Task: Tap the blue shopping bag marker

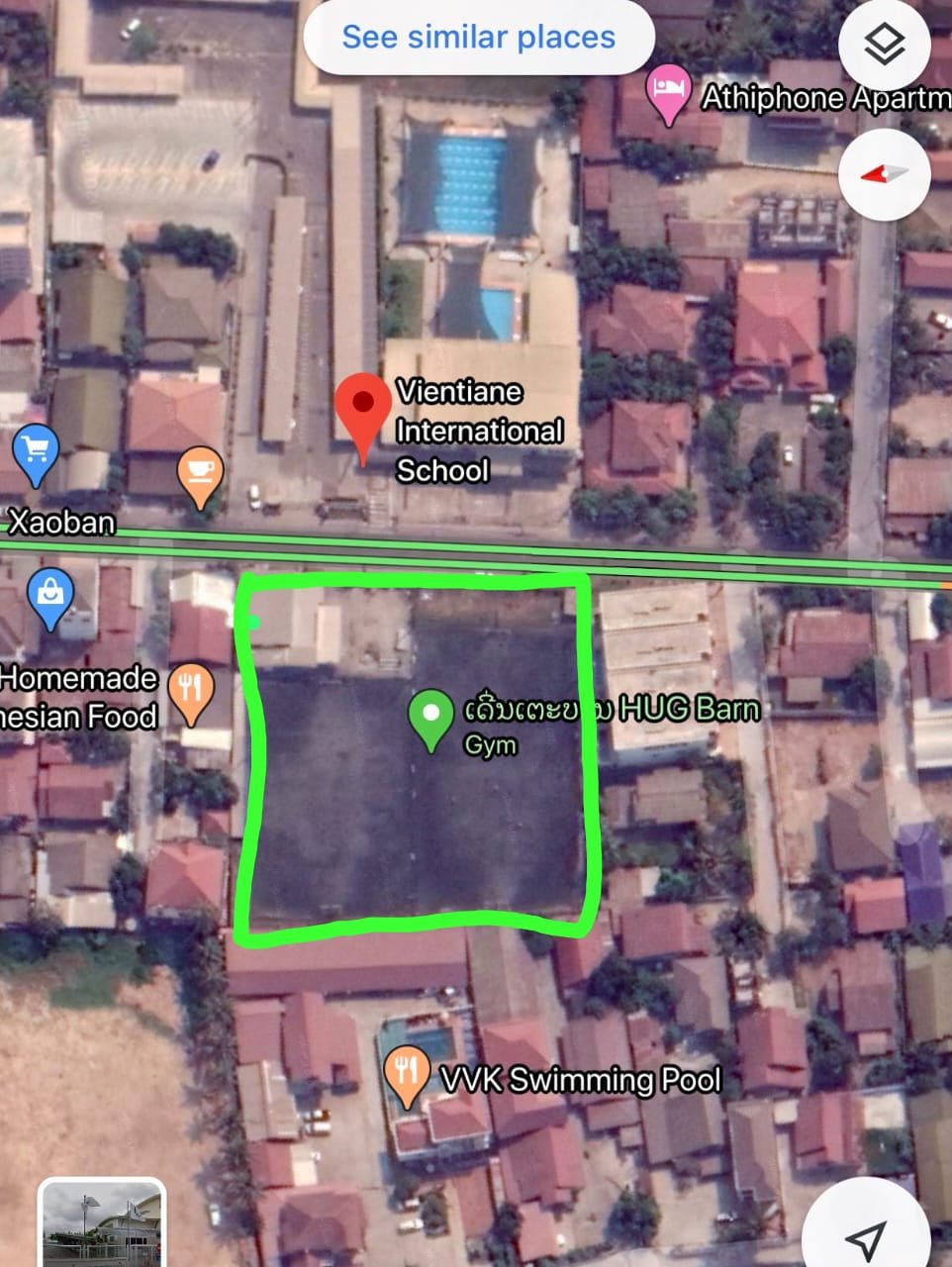Action: pyautogui.click(x=49, y=596)
